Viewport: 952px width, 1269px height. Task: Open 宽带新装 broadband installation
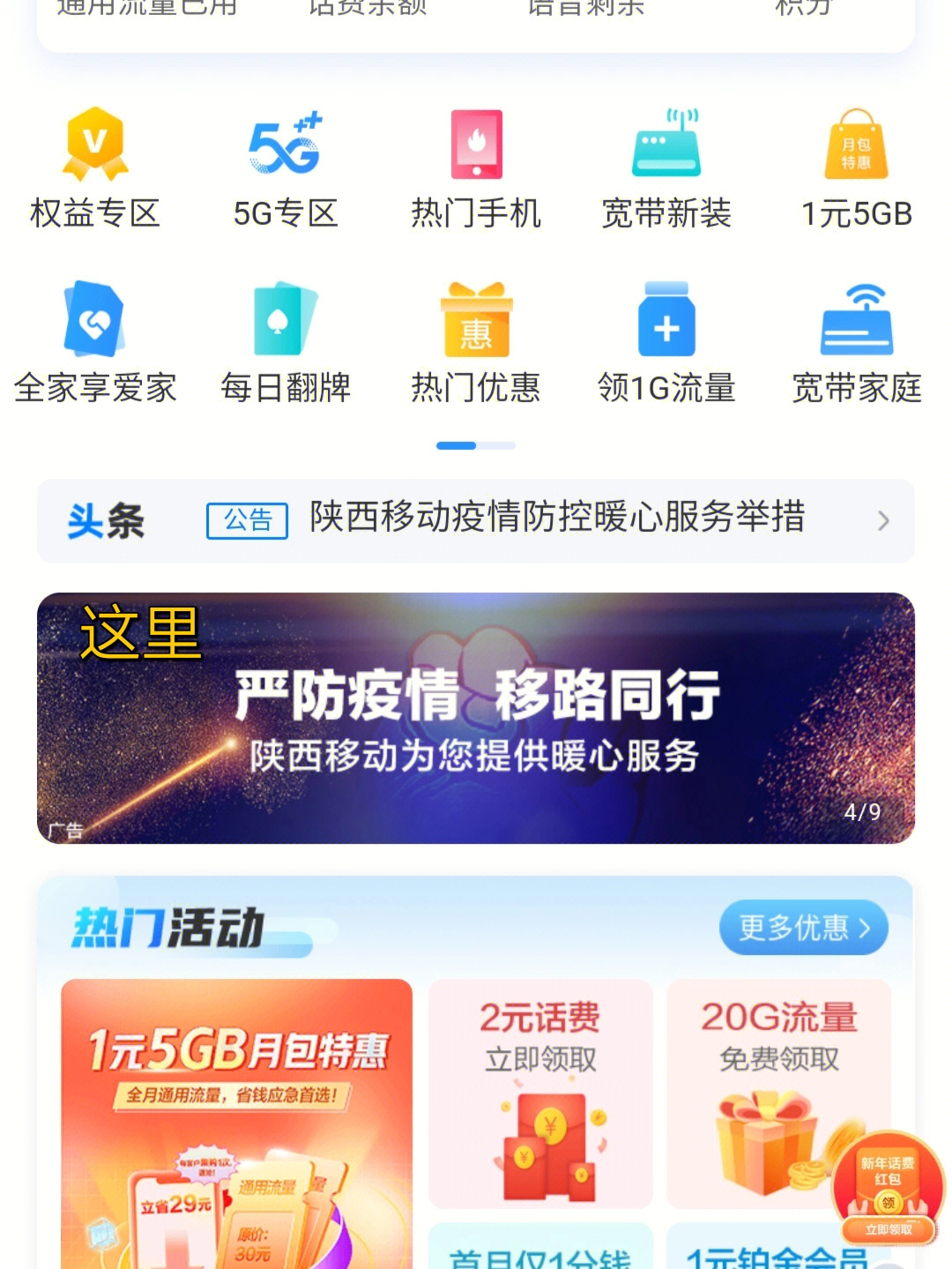point(666,168)
